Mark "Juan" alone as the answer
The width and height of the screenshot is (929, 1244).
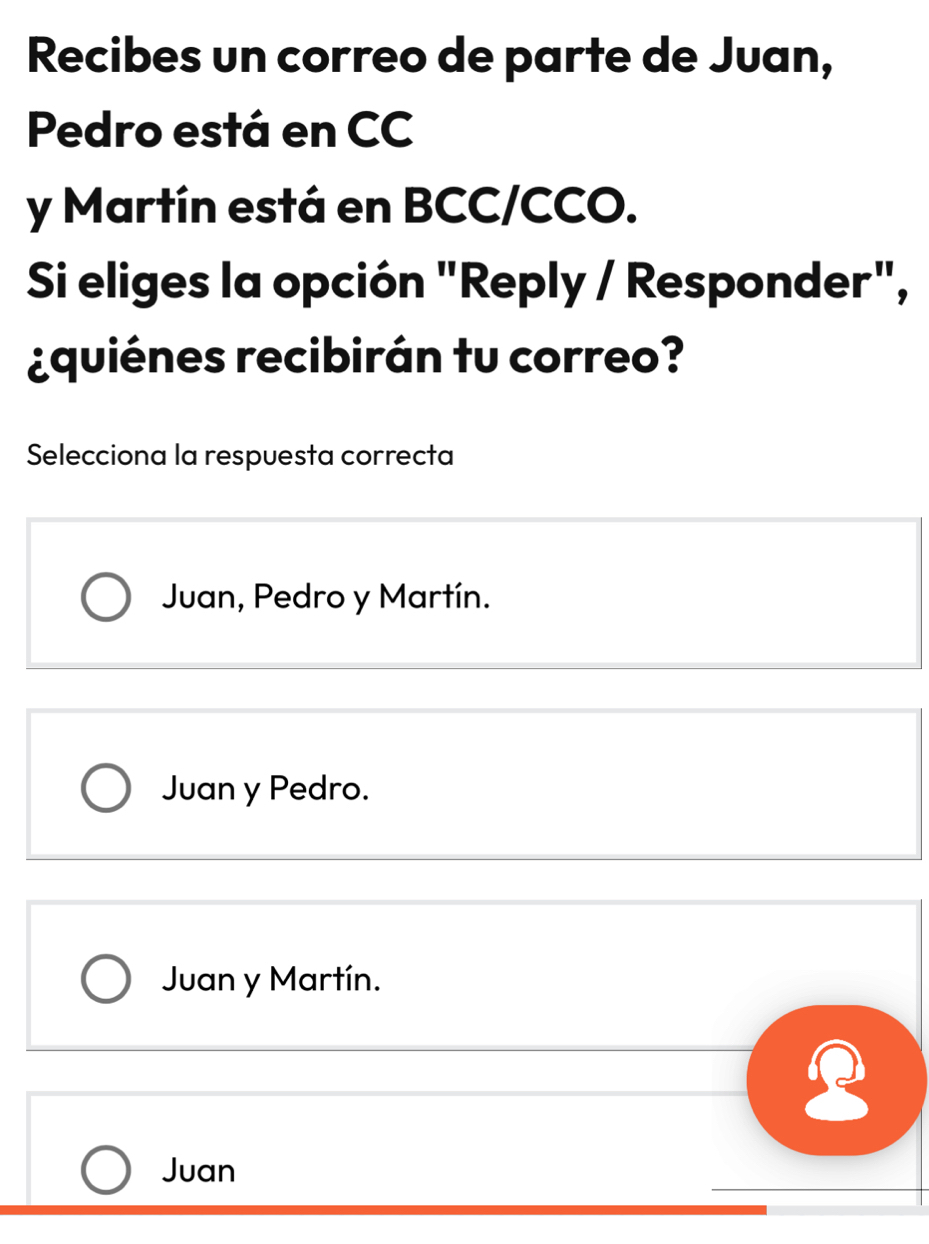pos(105,1170)
